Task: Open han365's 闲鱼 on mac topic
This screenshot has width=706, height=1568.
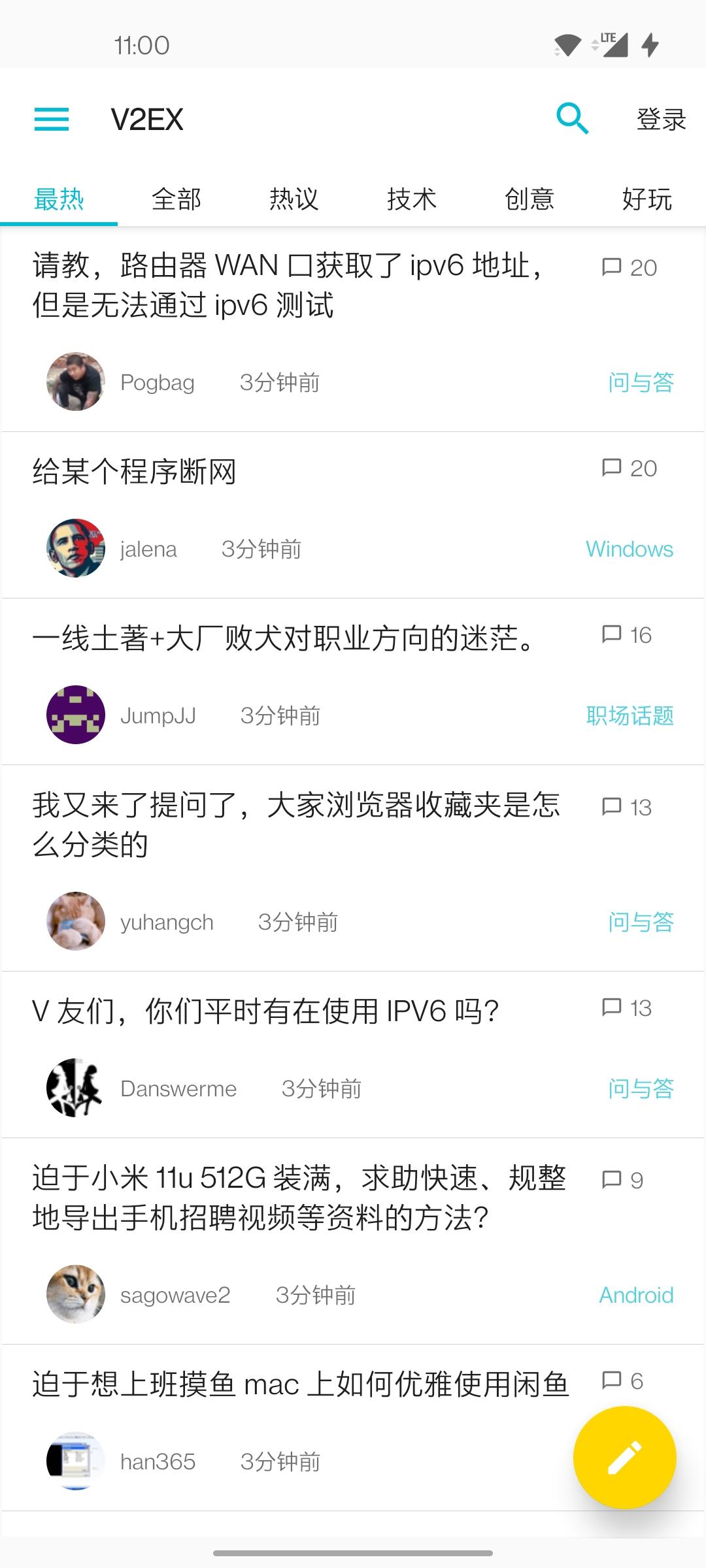Action: point(301,1384)
